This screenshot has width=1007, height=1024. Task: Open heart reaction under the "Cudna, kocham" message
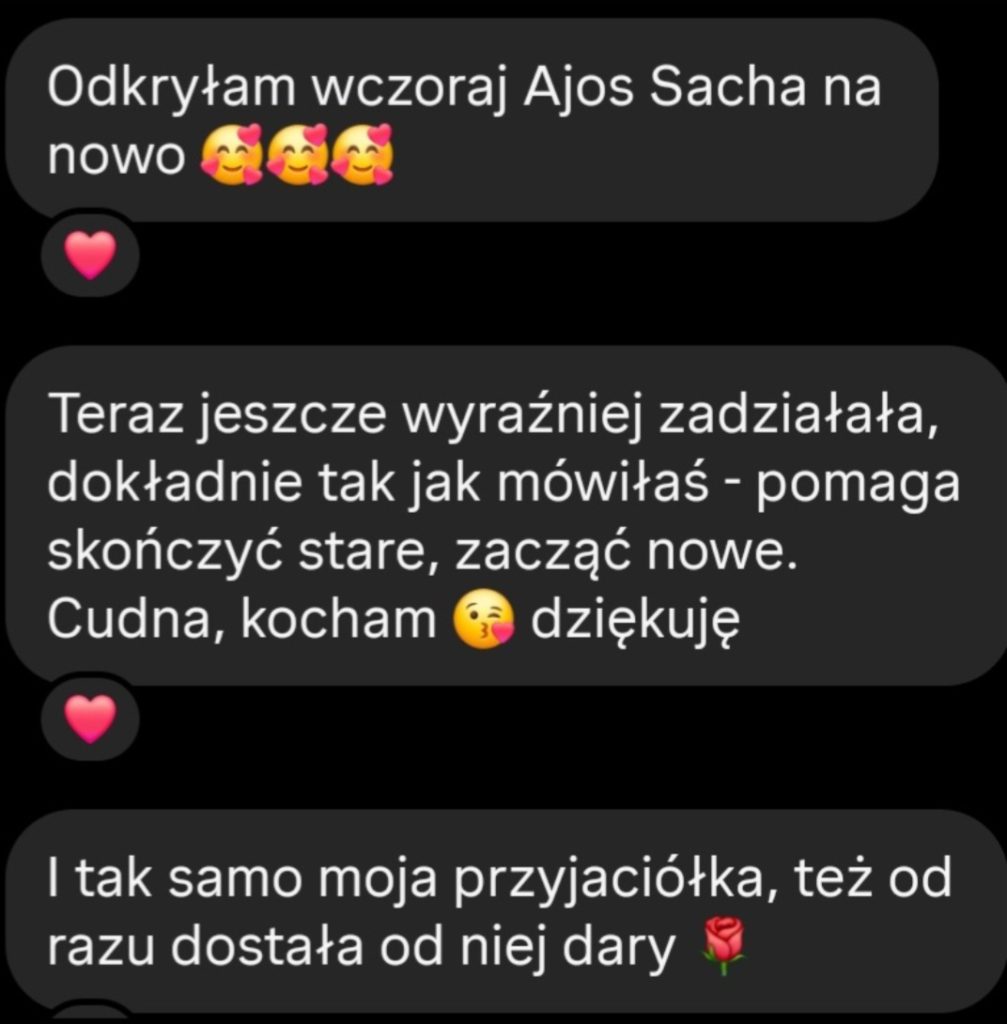click(x=90, y=719)
